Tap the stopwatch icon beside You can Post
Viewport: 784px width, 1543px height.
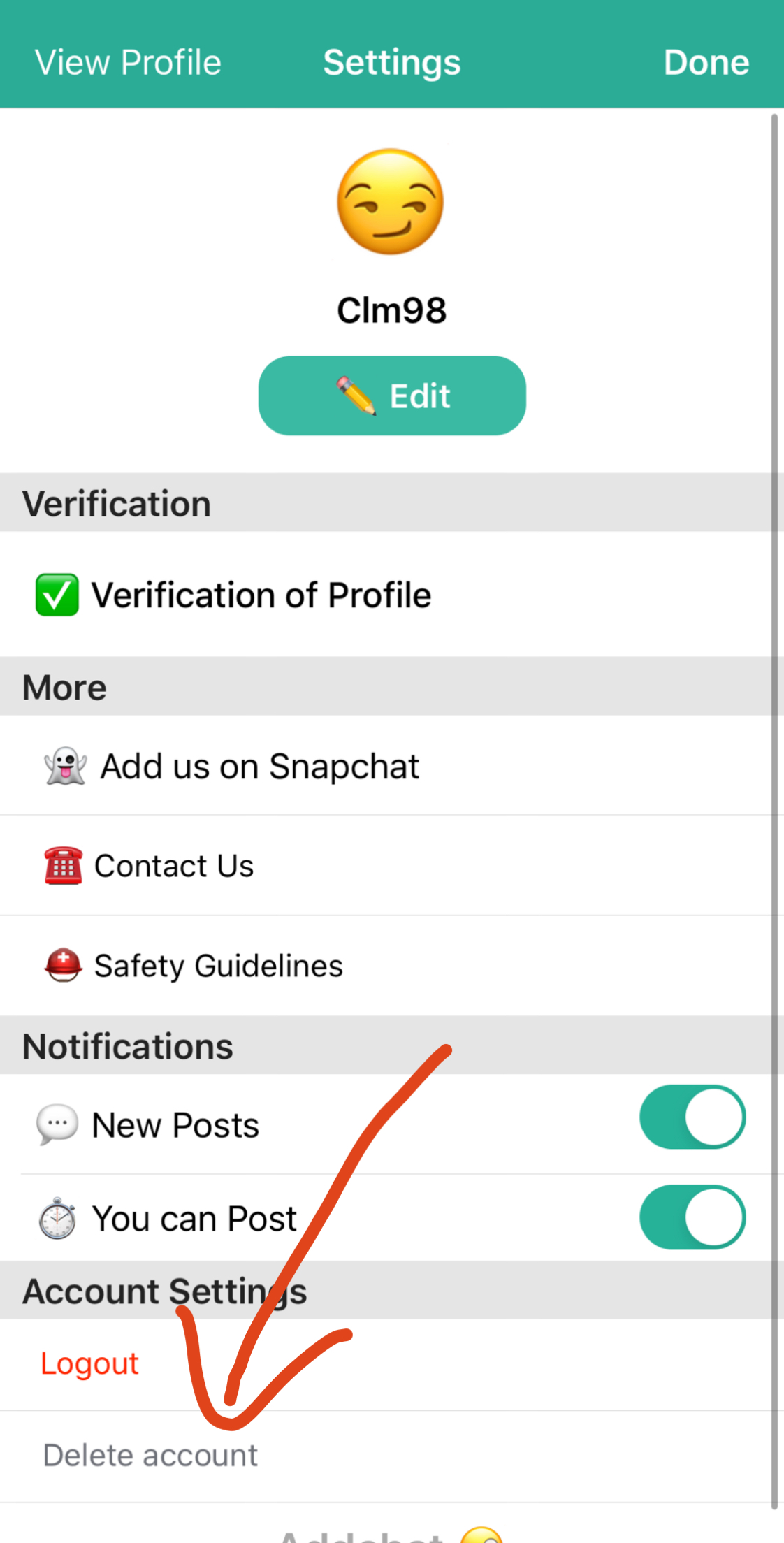point(56,1217)
